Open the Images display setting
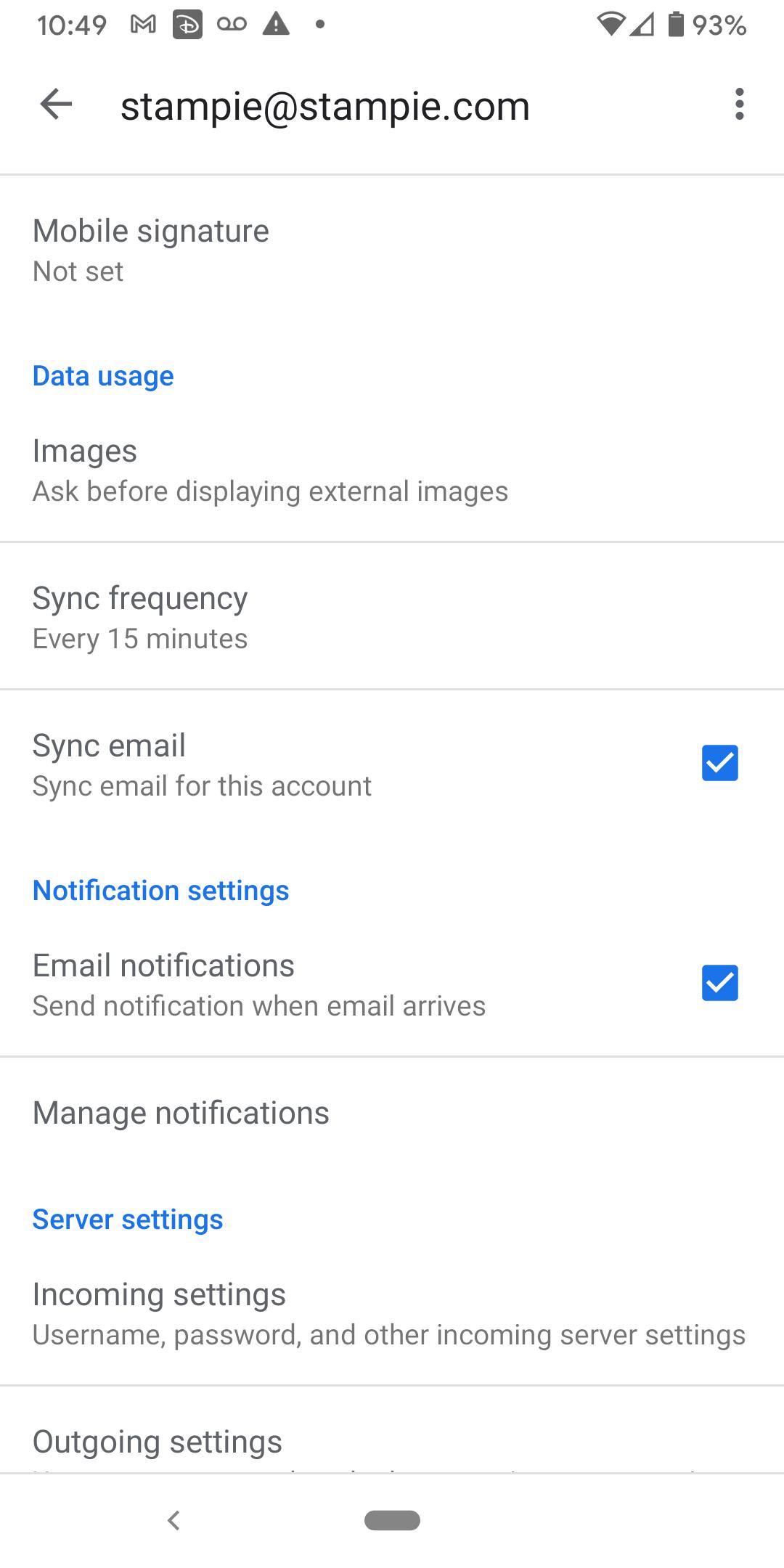This screenshot has height=1568, width=784. [x=392, y=470]
